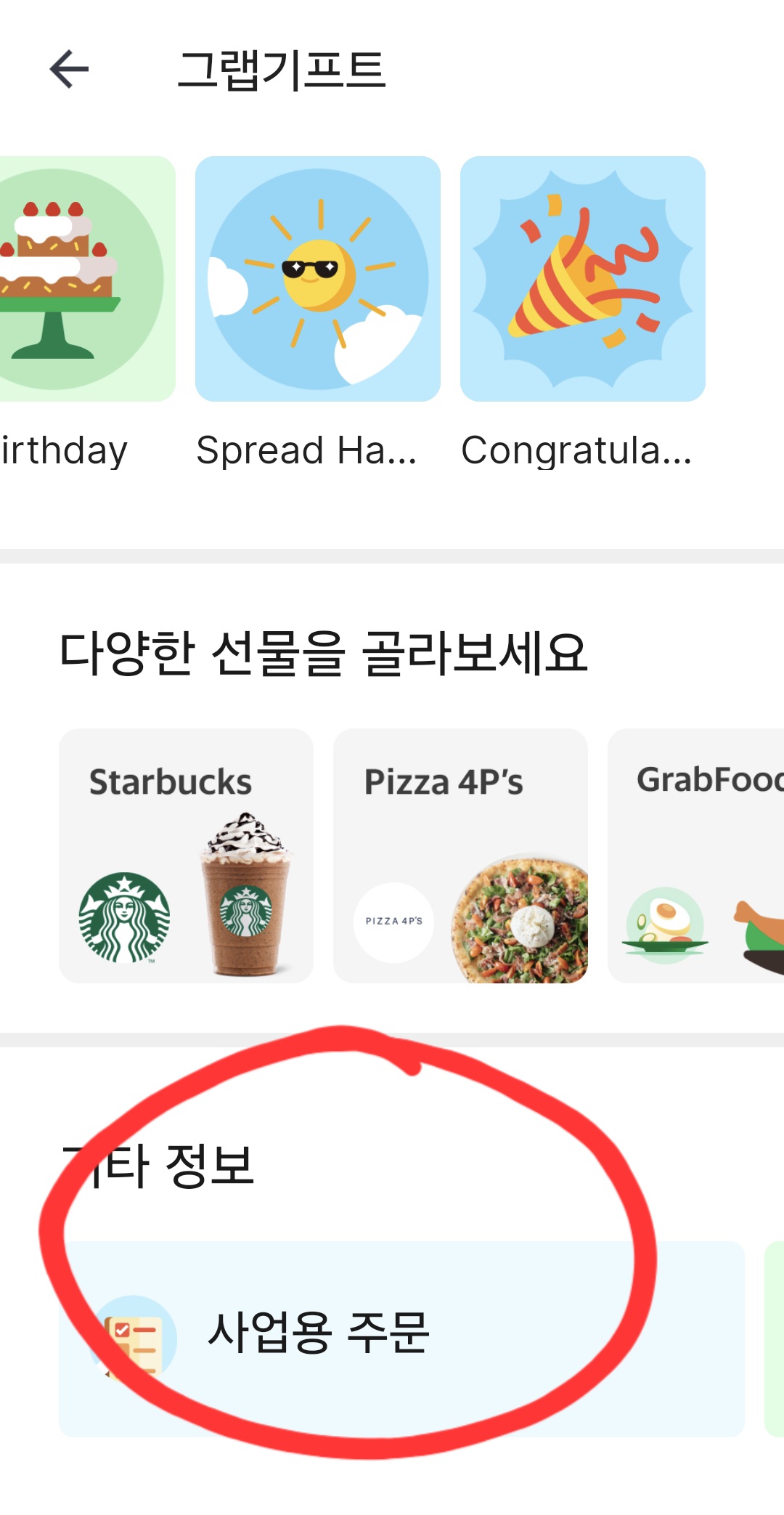This screenshot has height=1515, width=784.
Task: Open Starbucks gift options
Action: pos(186,856)
